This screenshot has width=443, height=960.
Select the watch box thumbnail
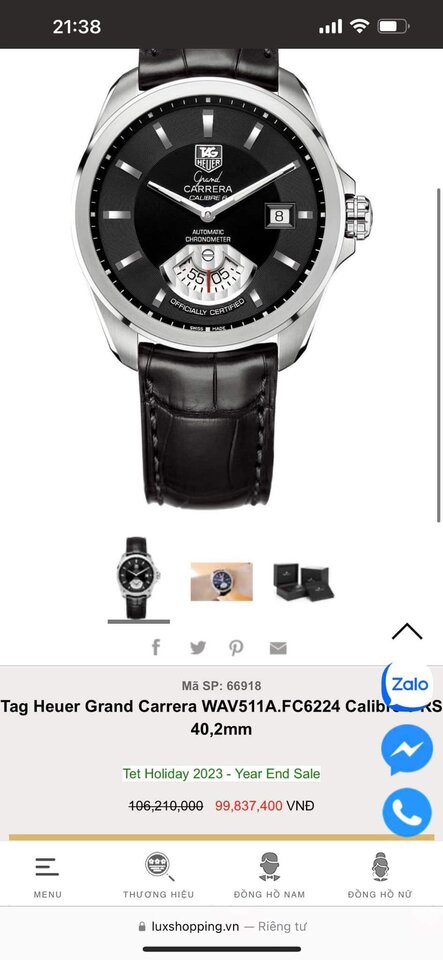pyautogui.click(x=303, y=582)
